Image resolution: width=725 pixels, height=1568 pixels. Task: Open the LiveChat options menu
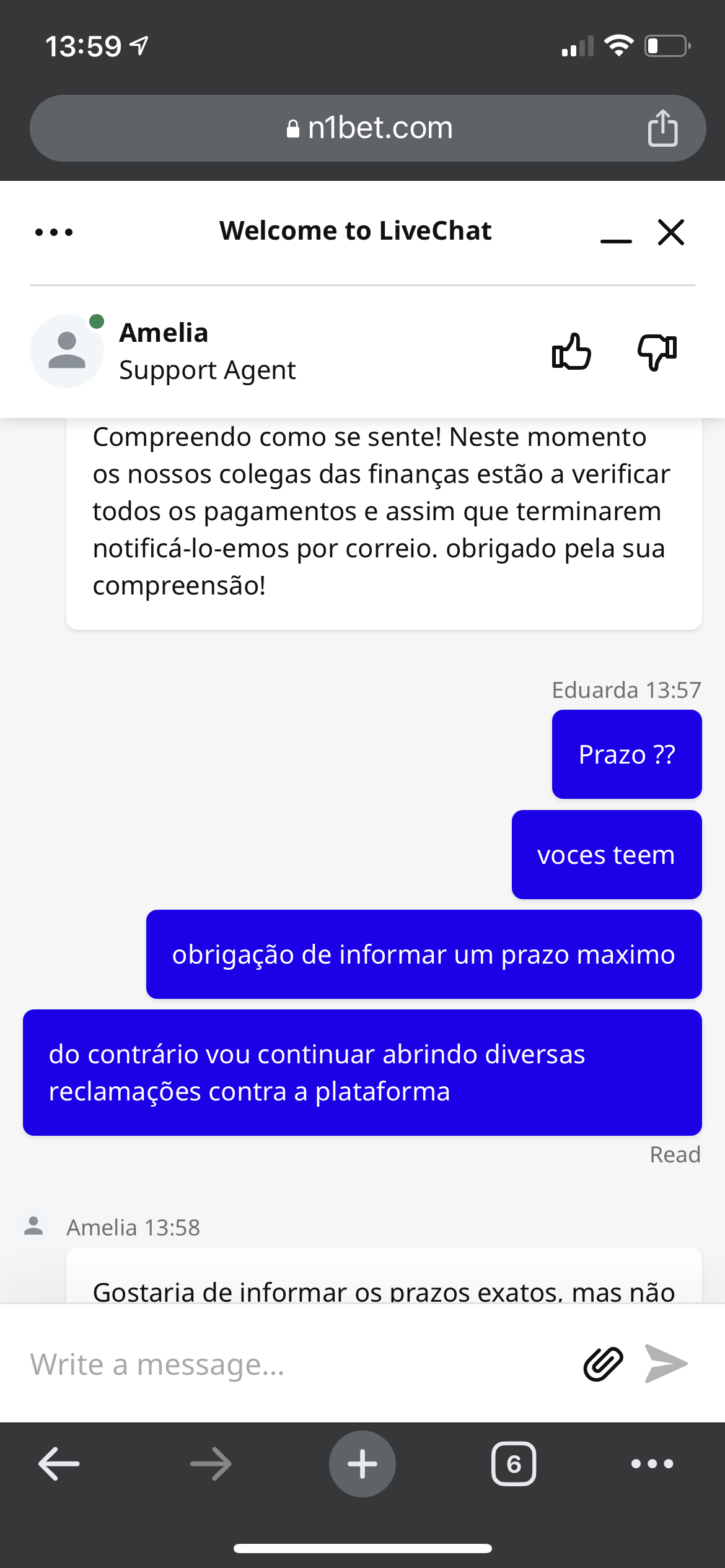pyautogui.click(x=54, y=232)
